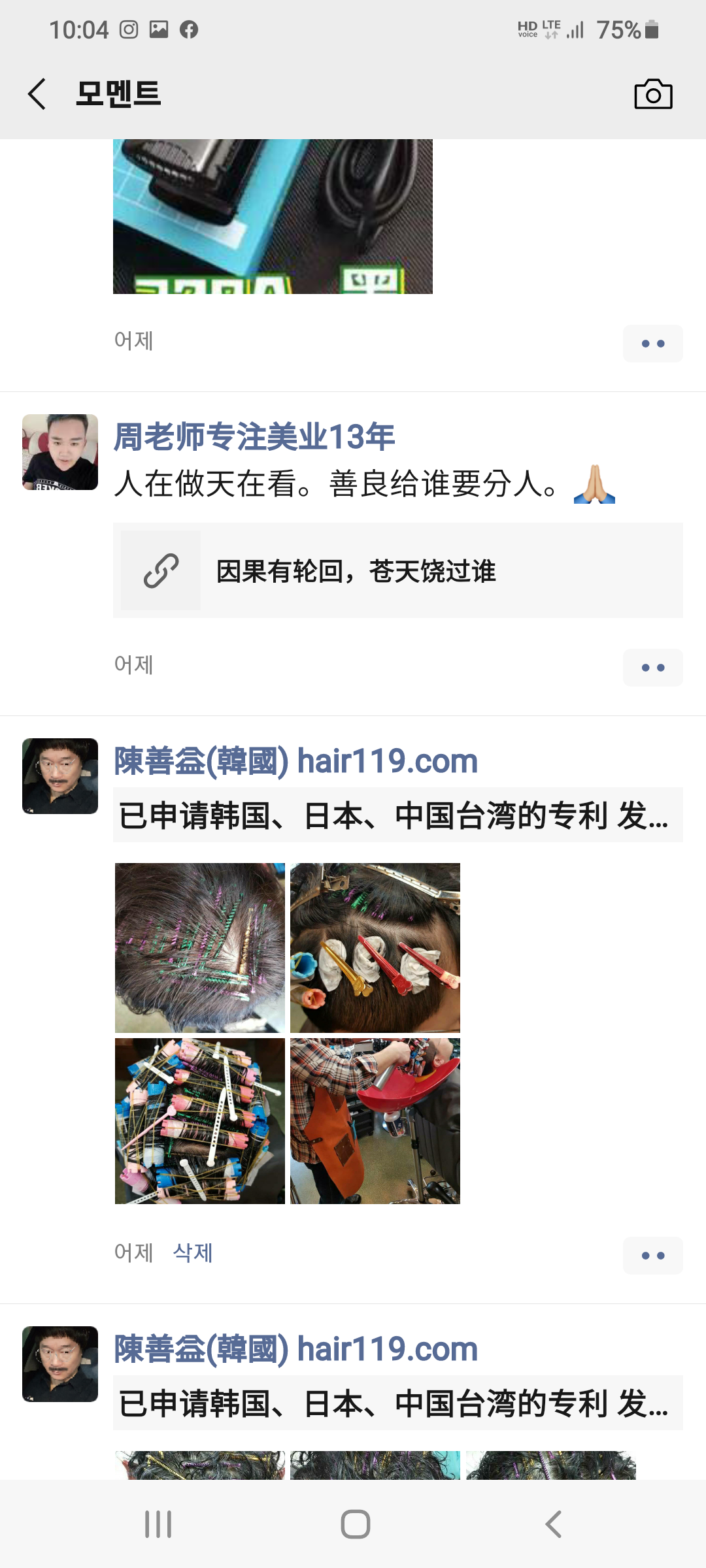This screenshot has height=1568, width=706.
Task: Tap the avatar of 周老师专注美业13年
Action: click(60, 452)
